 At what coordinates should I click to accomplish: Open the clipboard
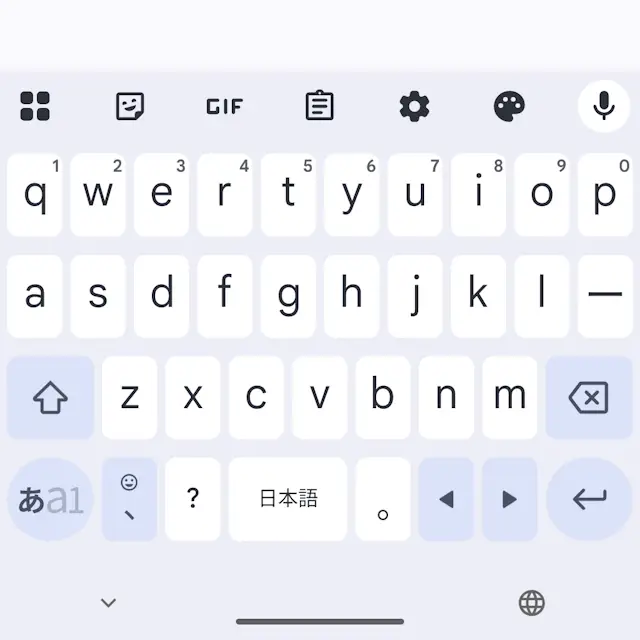(319, 105)
